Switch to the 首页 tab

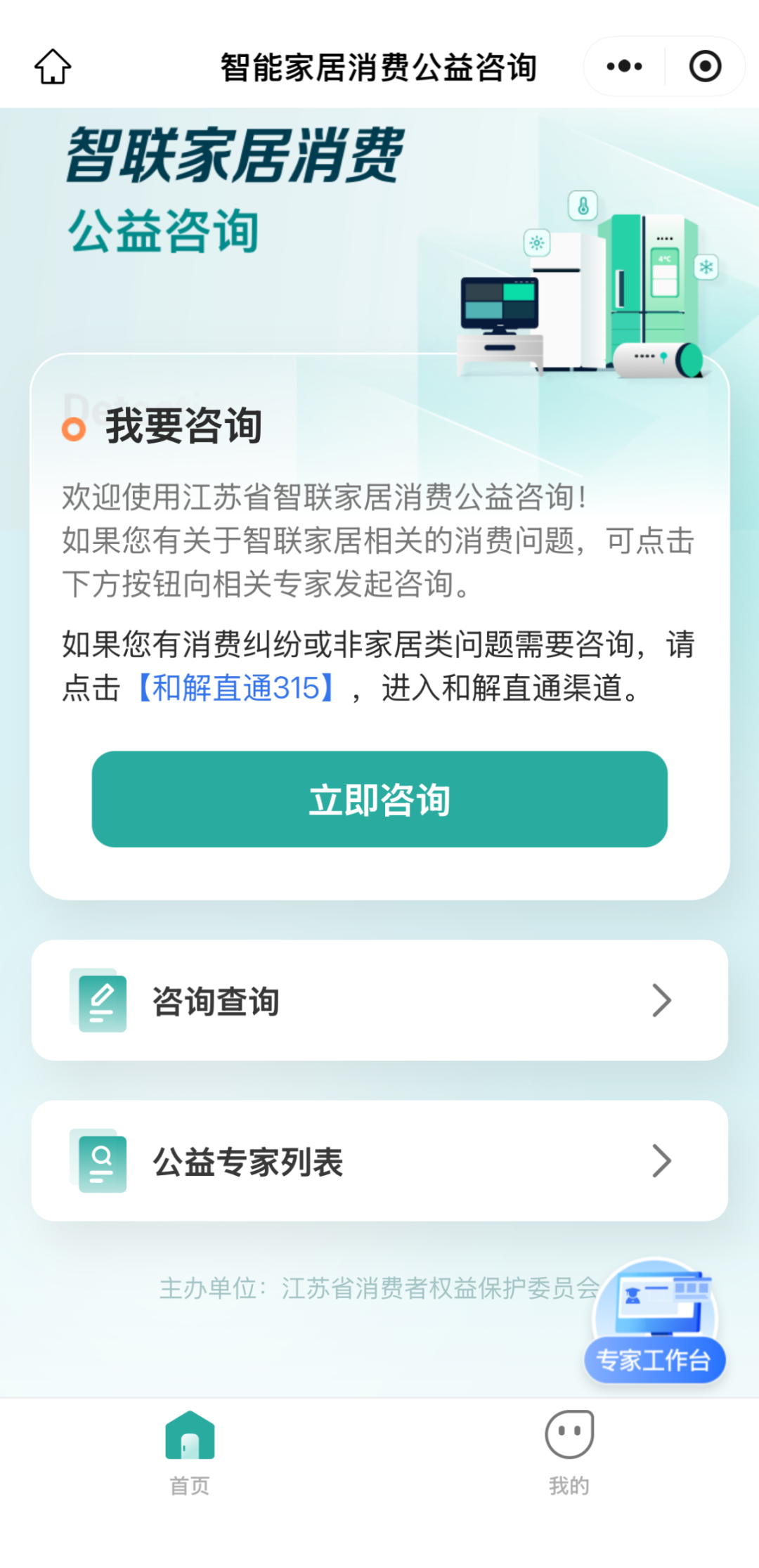pyautogui.click(x=190, y=1453)
